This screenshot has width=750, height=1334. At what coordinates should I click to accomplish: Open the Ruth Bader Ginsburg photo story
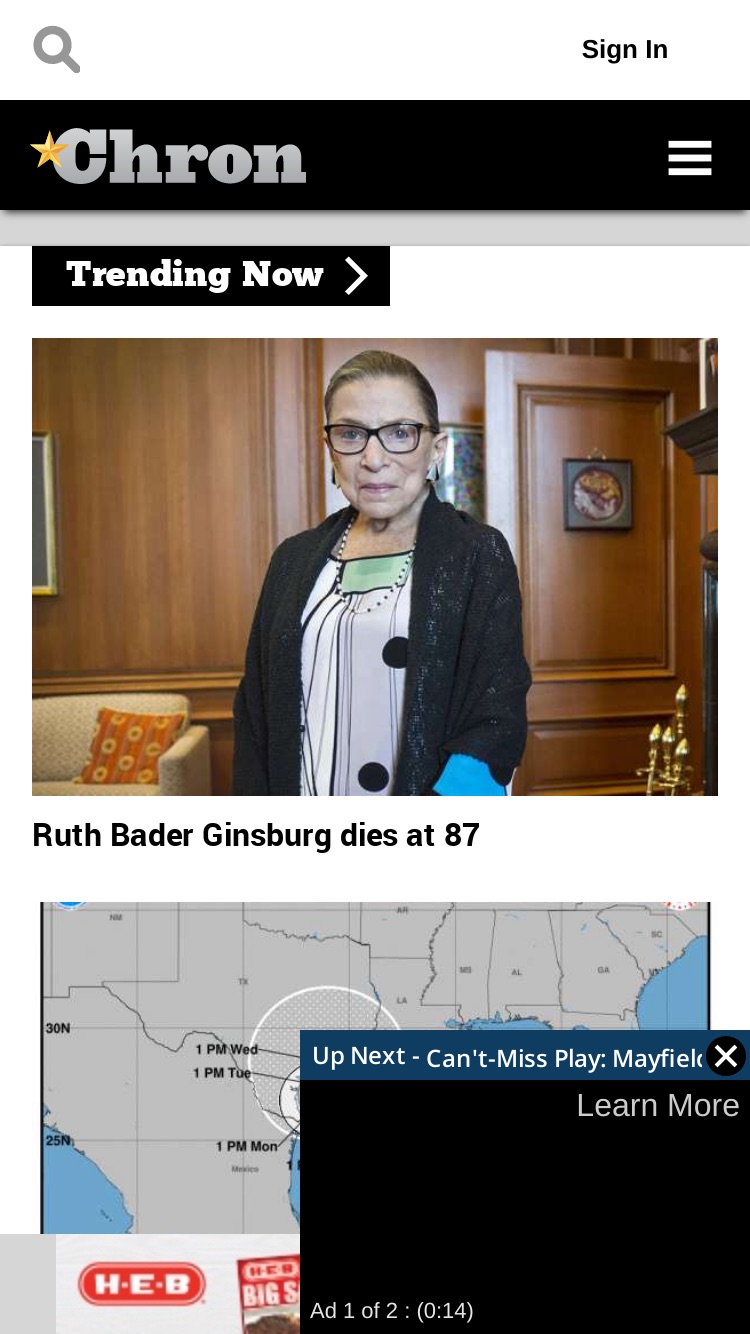coord(375,567)
